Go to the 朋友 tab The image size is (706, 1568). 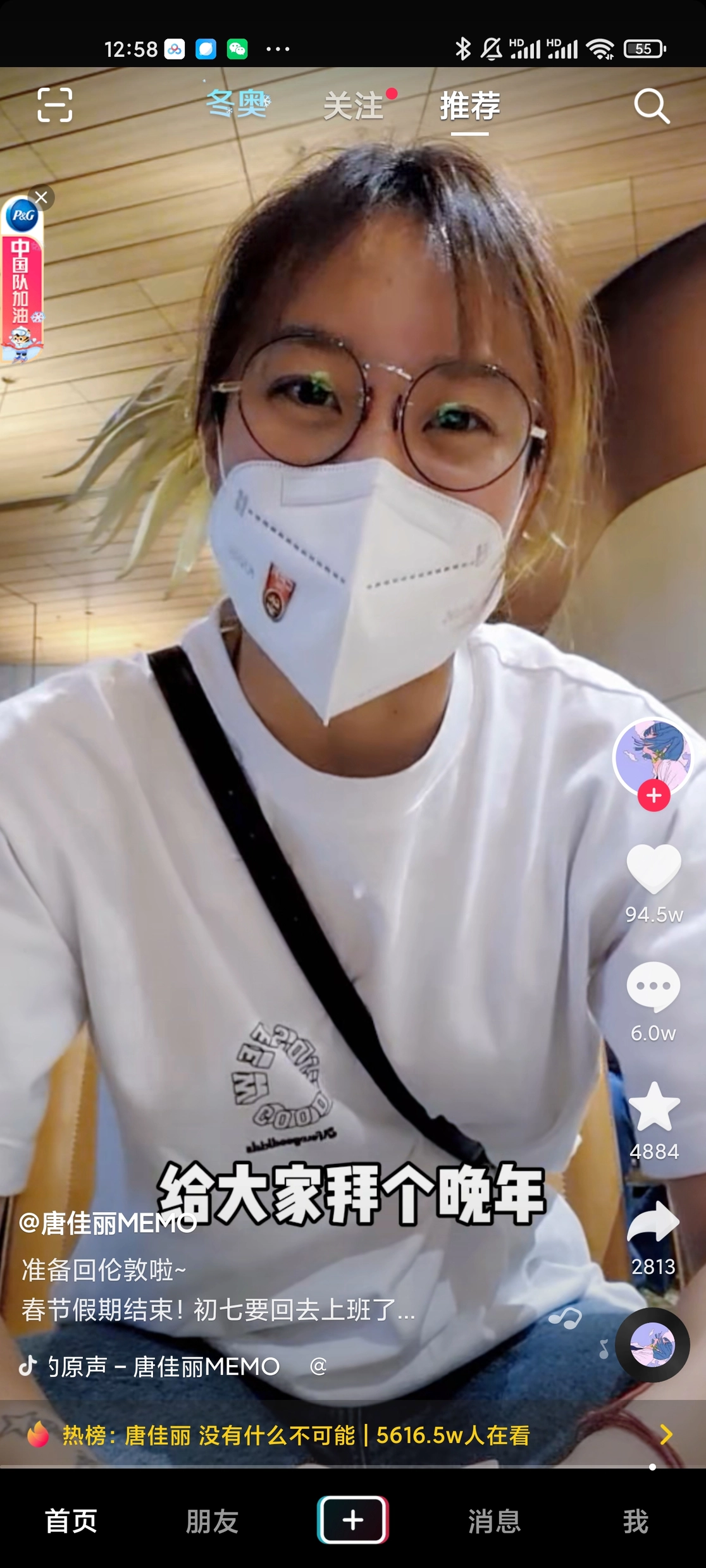pos(212,1521)
